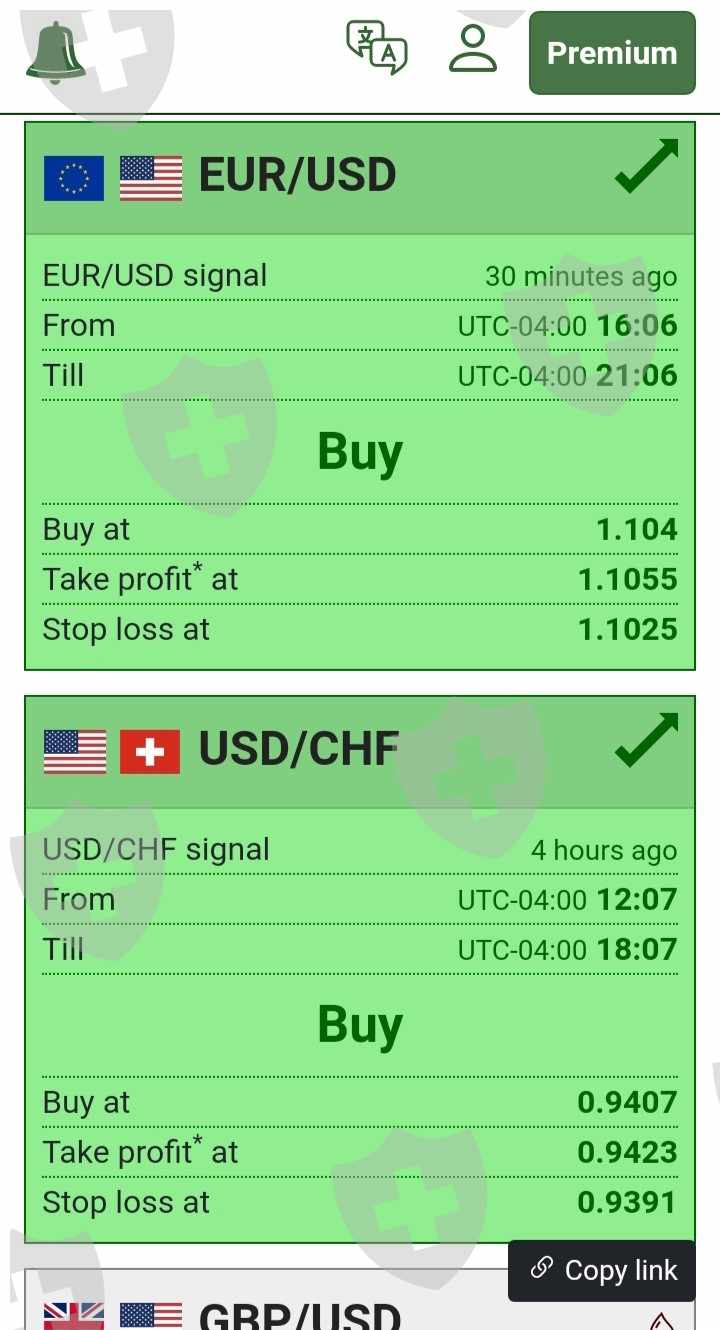
Task: Open the user account profile
Action: [473, 49]
